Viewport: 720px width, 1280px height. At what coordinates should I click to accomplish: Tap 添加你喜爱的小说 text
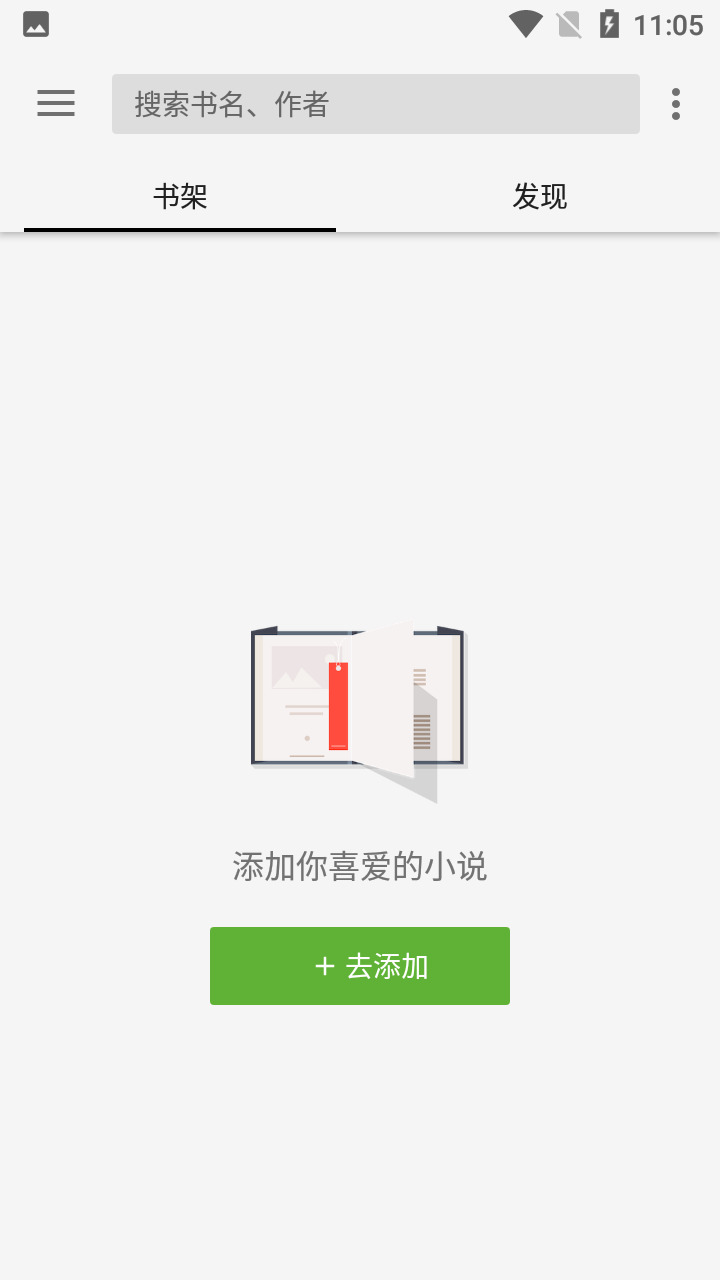pyautogui.click(x=359, y=866)
